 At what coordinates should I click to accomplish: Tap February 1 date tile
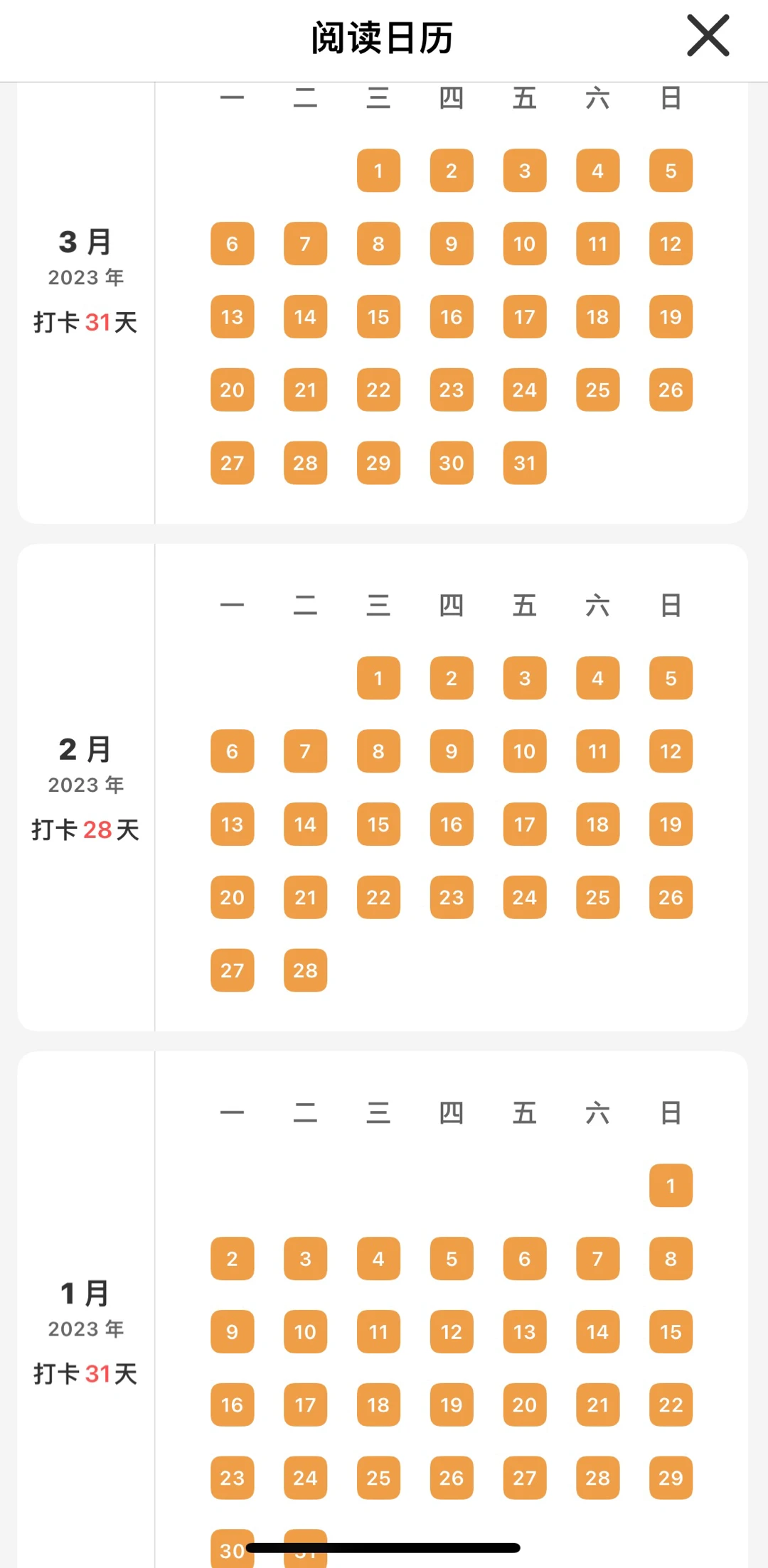click(x=378, y=678)
